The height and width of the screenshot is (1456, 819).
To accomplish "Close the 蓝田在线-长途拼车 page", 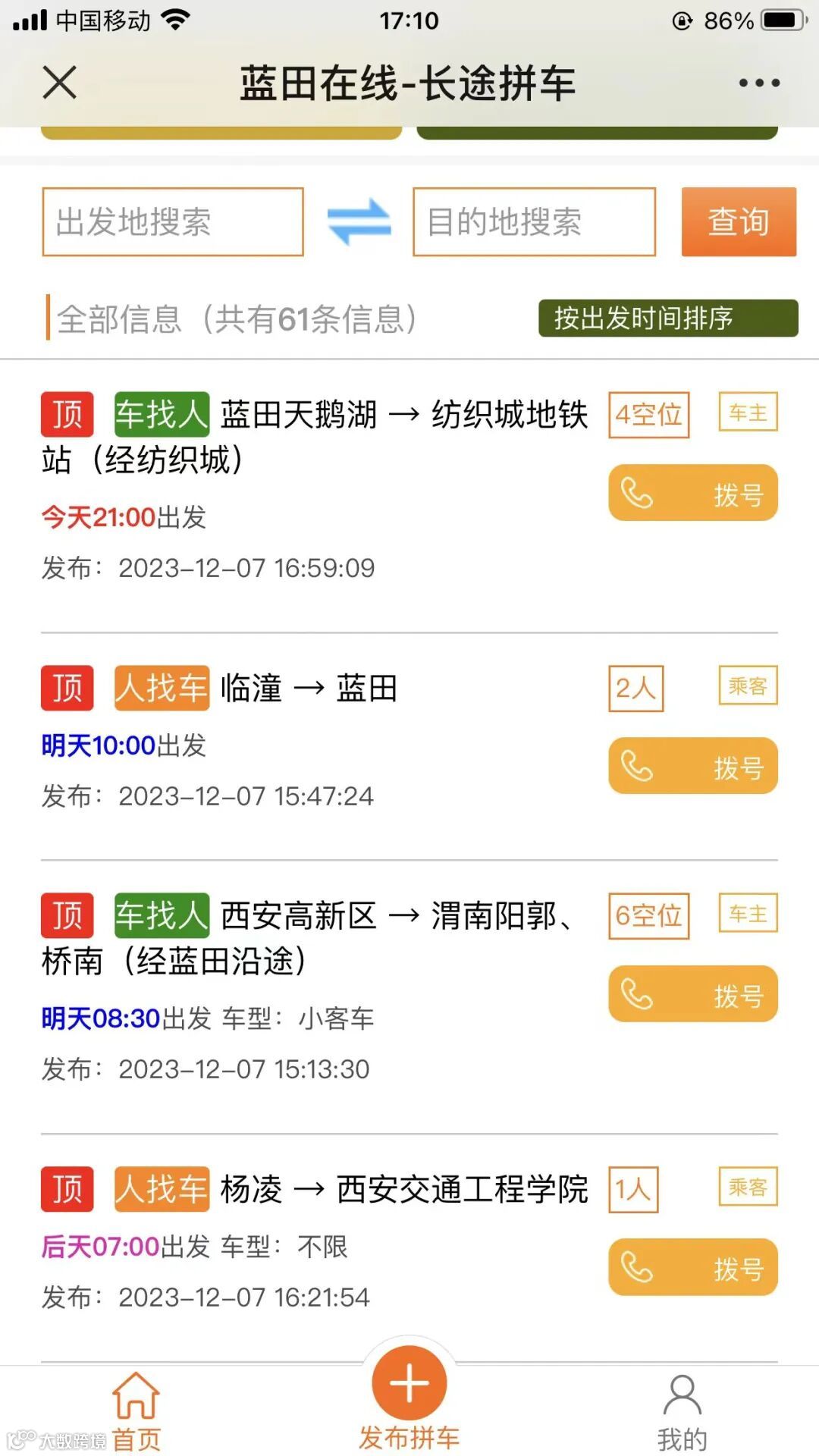I will point(59,83).
